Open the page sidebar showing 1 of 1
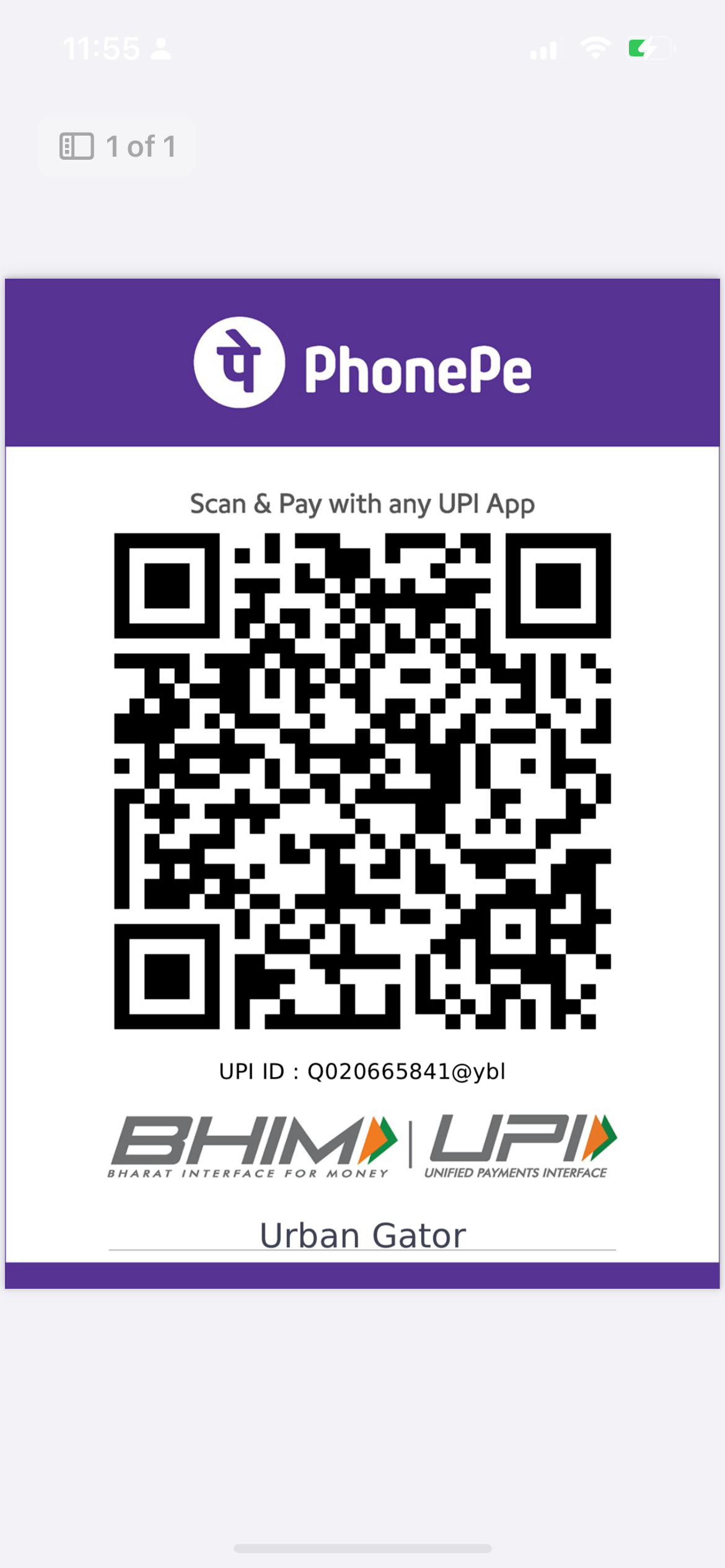The height and width of the screenshot is (1568, 725). [x=116, y=147]
